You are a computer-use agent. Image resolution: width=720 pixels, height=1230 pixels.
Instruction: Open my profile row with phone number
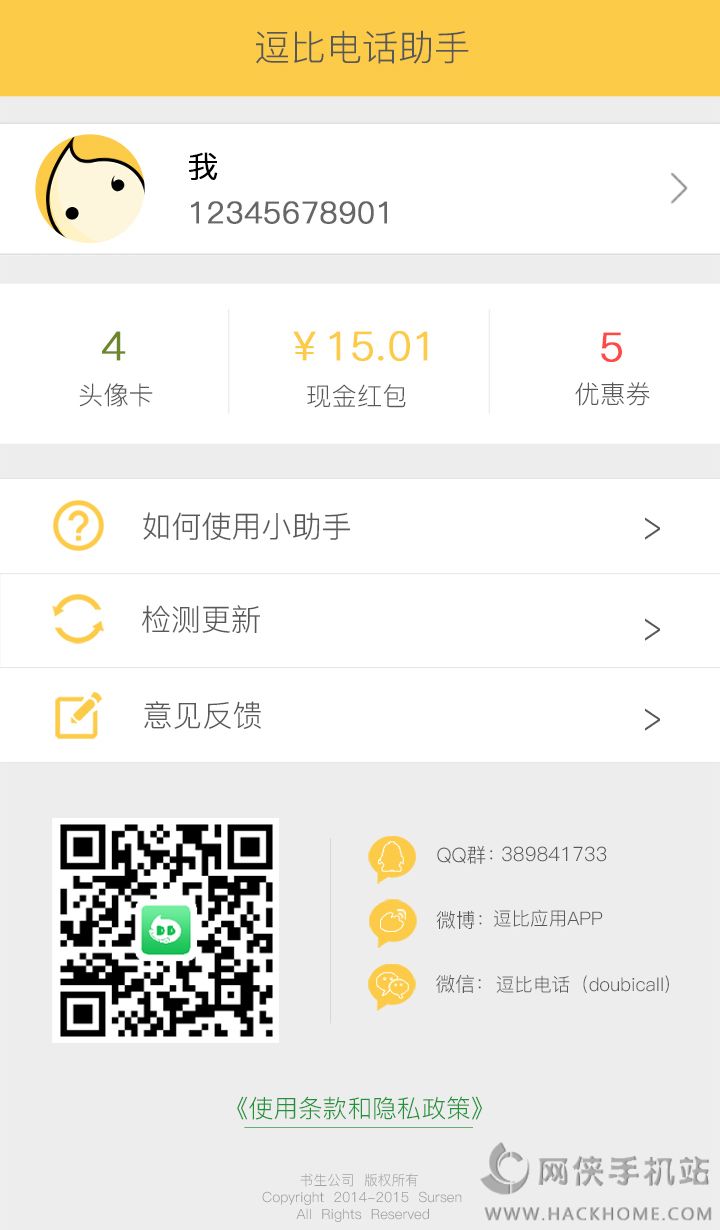tap(360, 189)
